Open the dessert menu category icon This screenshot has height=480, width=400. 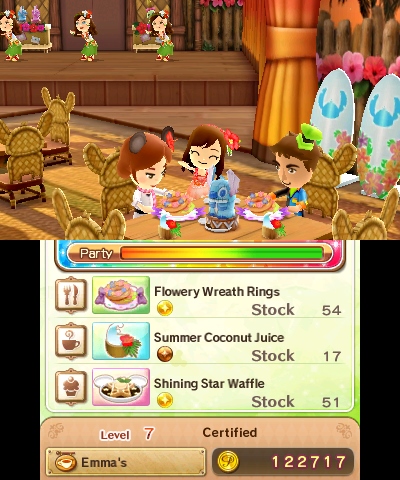click(x=71, y=387)
